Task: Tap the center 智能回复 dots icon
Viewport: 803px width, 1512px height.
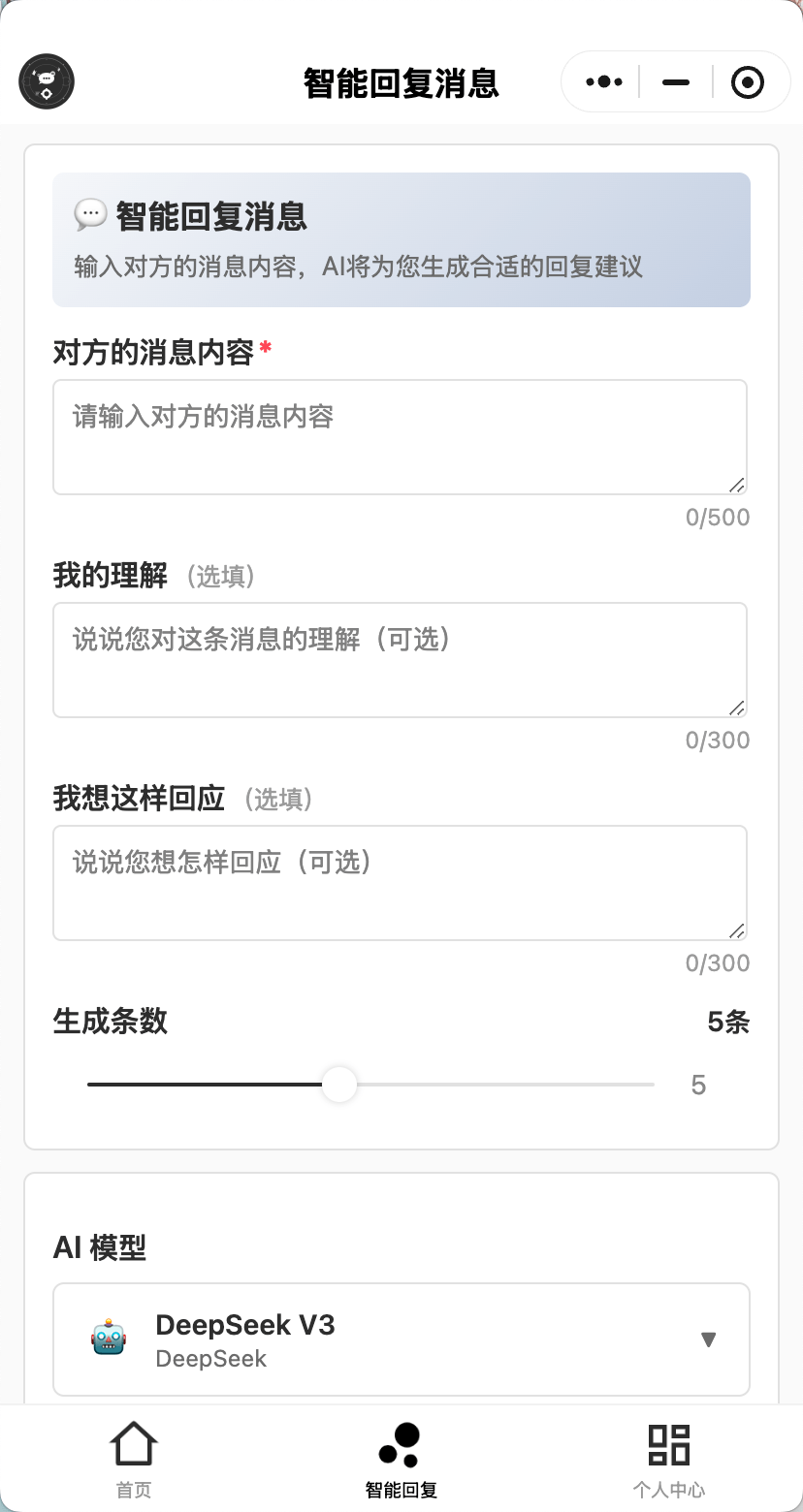Action: (401, 1443)
